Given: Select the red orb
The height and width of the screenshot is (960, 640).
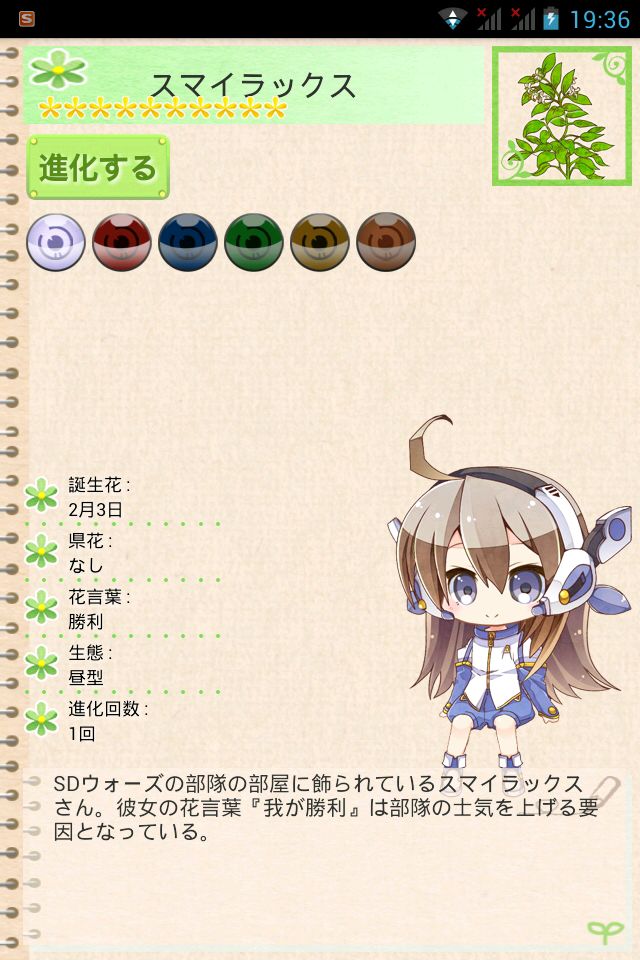Looking at the screenshot, I should coord(122,242).
